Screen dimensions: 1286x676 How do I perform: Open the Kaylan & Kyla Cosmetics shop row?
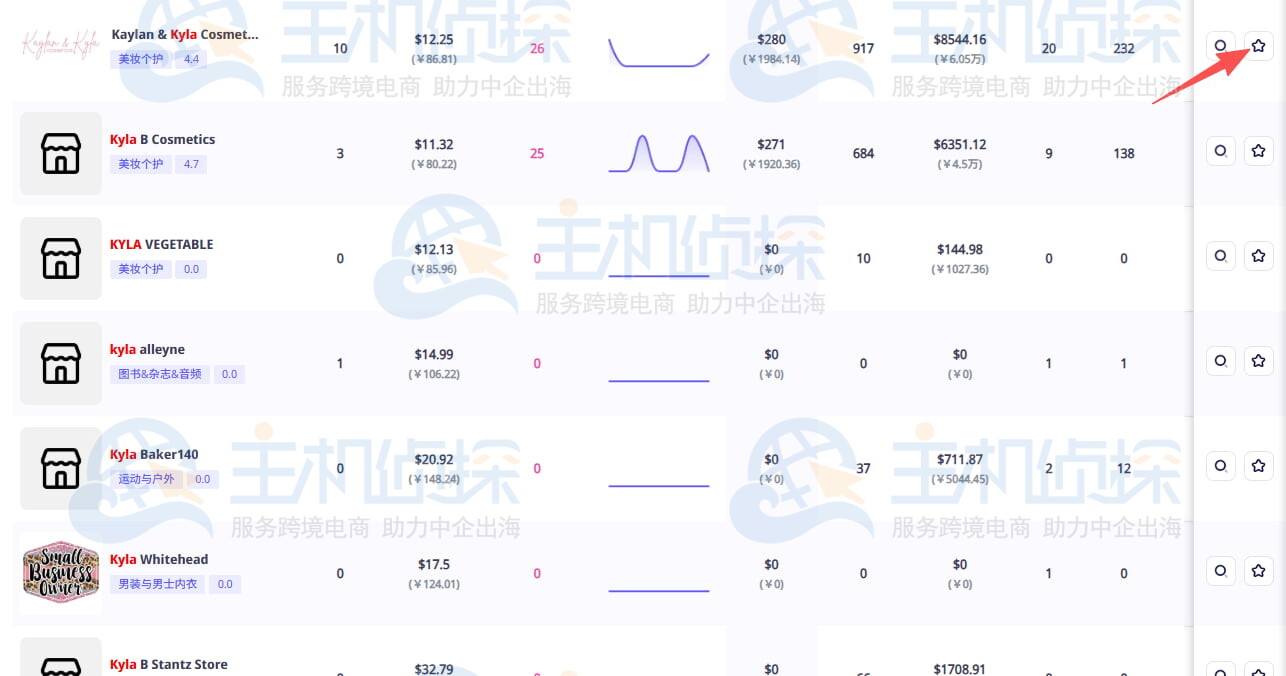click(184, 35)
